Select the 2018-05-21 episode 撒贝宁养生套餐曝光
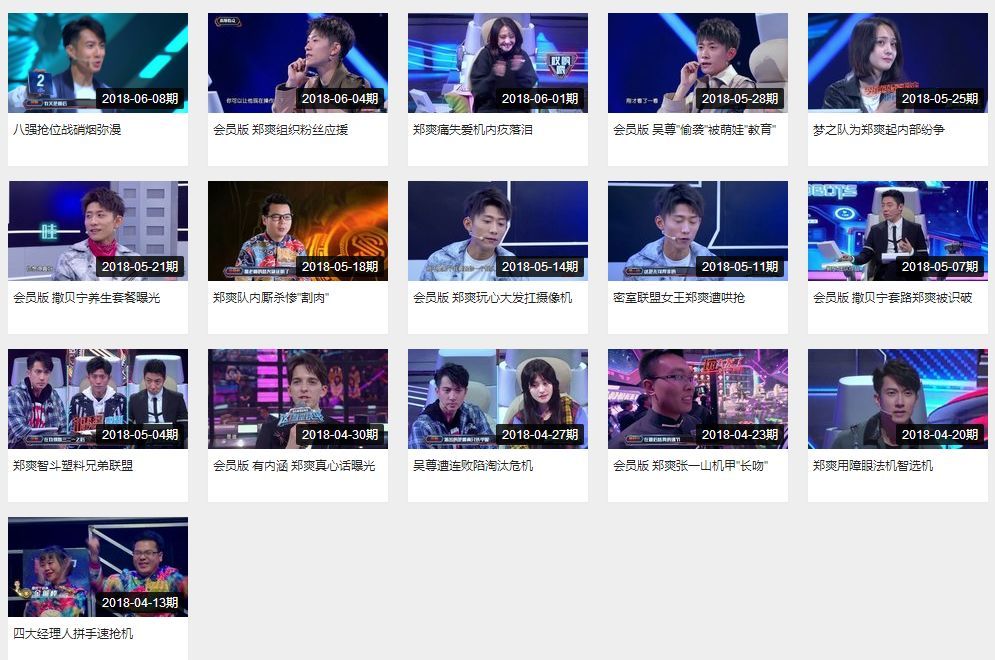The image size is (995, 660). [98, 231]
